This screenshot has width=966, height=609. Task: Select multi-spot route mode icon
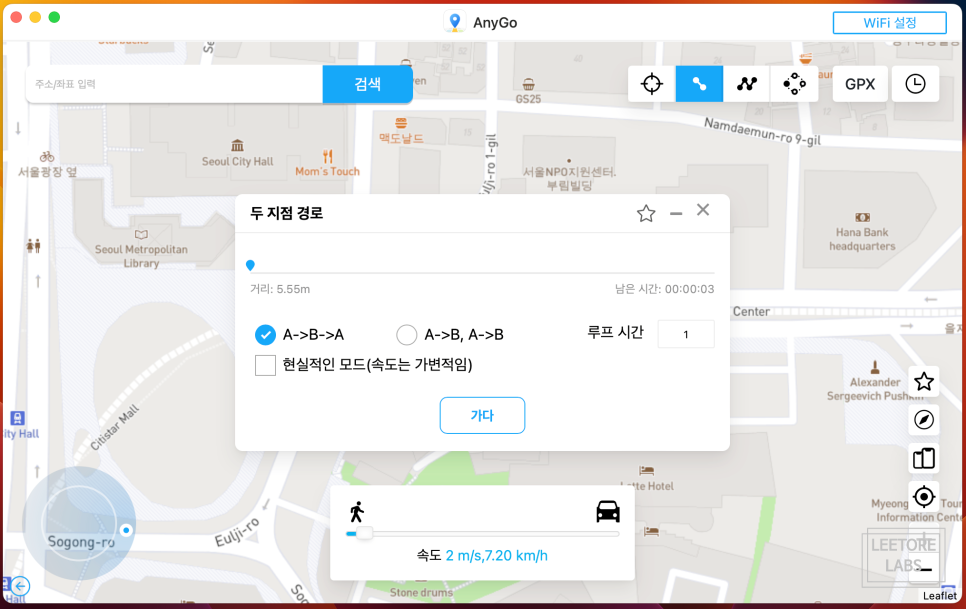(x=747, y=84)
